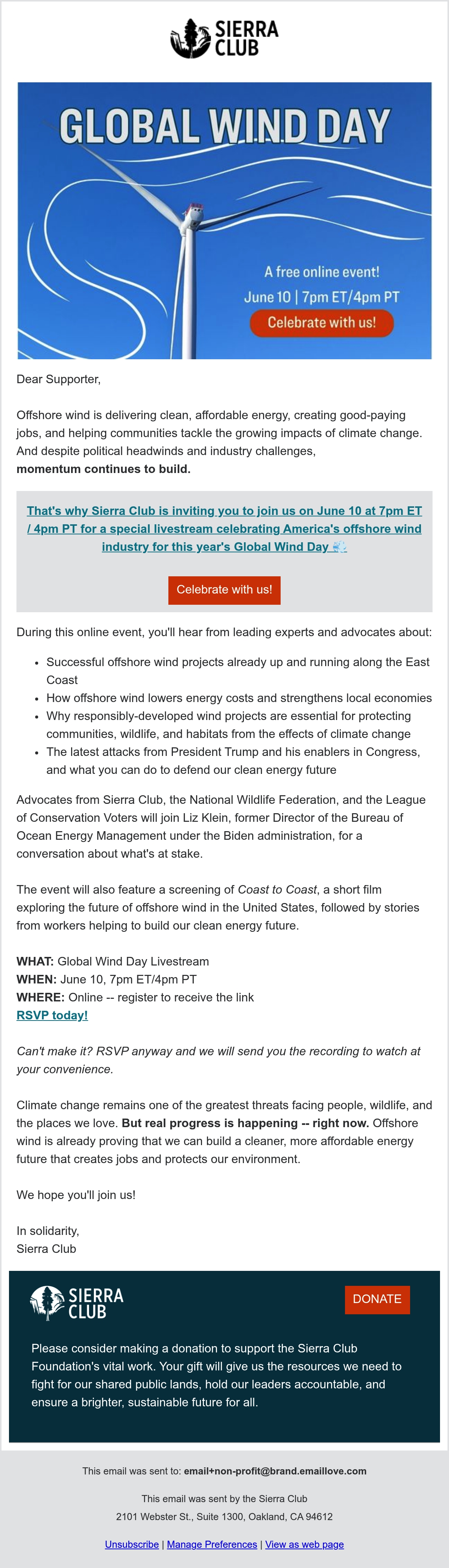This screenshot has width=449, height=1568.
Task: Open Manage Preferences
Action: [x=212, y=1544]
